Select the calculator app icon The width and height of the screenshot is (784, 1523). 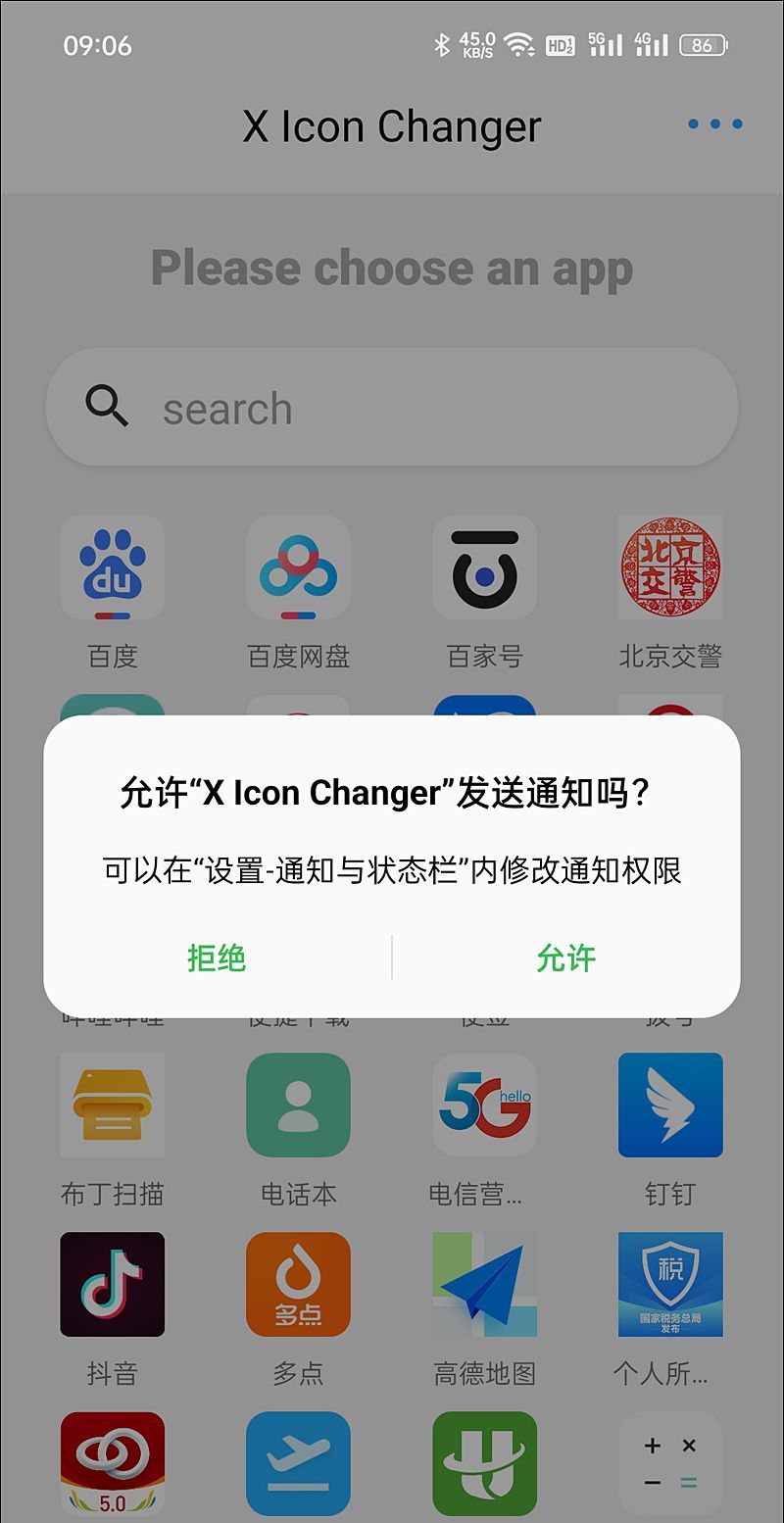point(671,1460)
